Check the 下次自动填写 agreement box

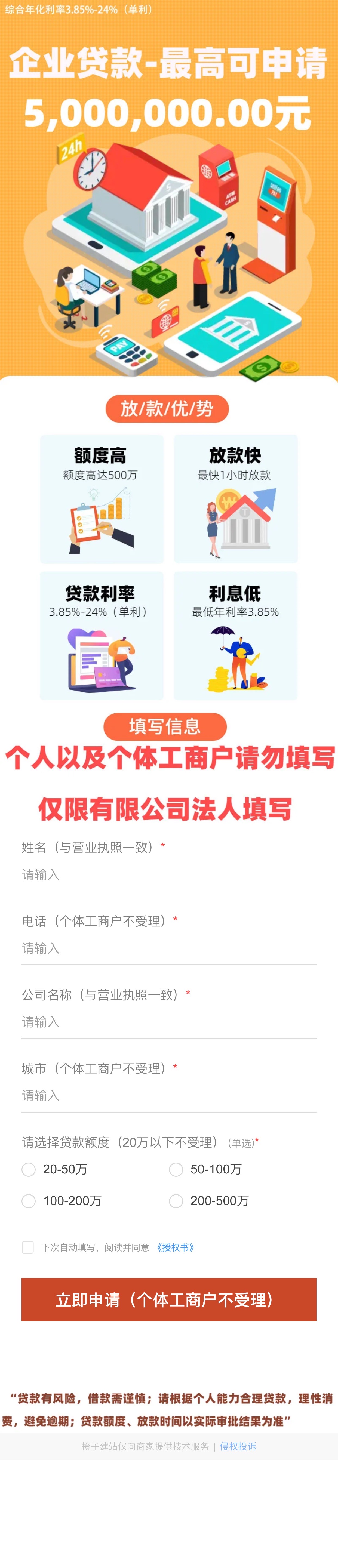coord(28,1247)
